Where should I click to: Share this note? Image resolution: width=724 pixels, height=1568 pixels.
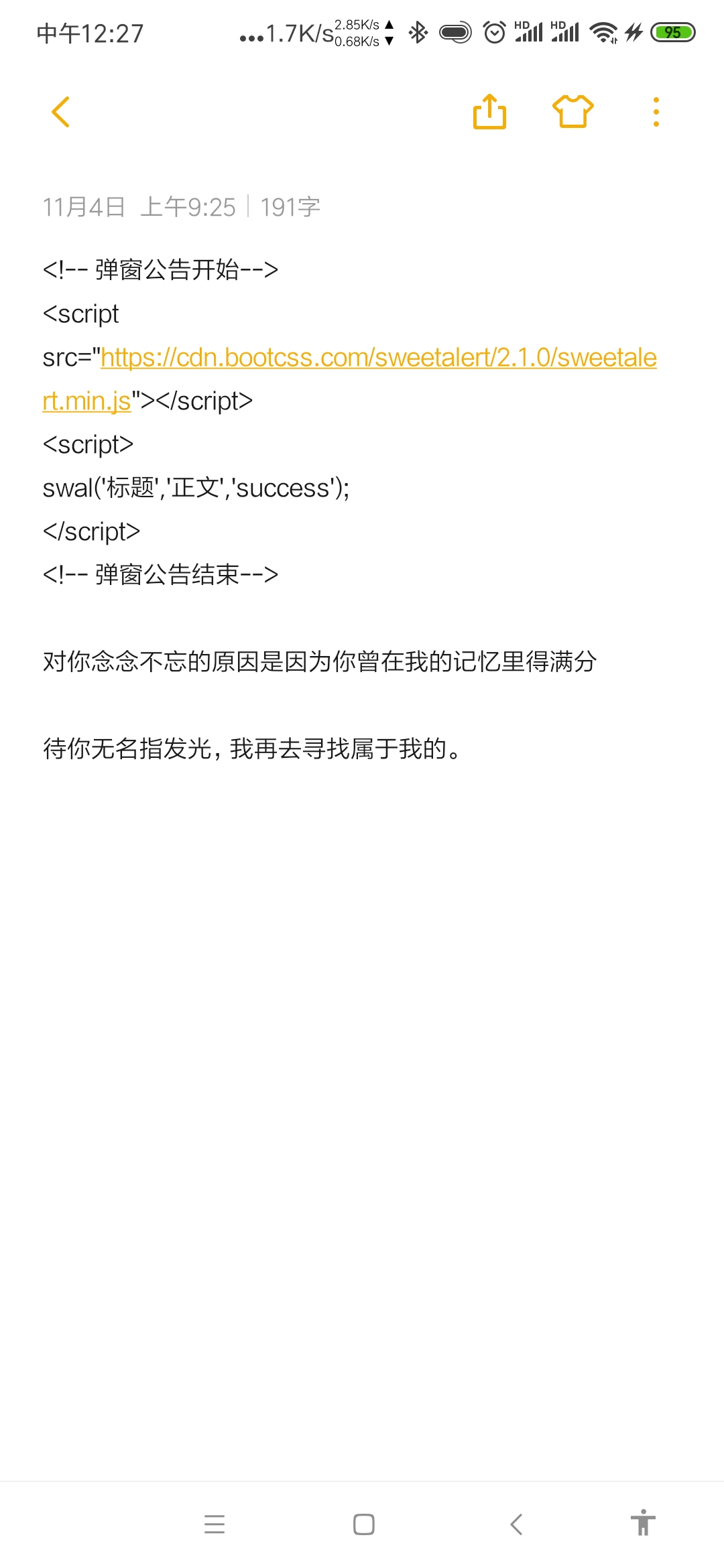click(490, 111)
